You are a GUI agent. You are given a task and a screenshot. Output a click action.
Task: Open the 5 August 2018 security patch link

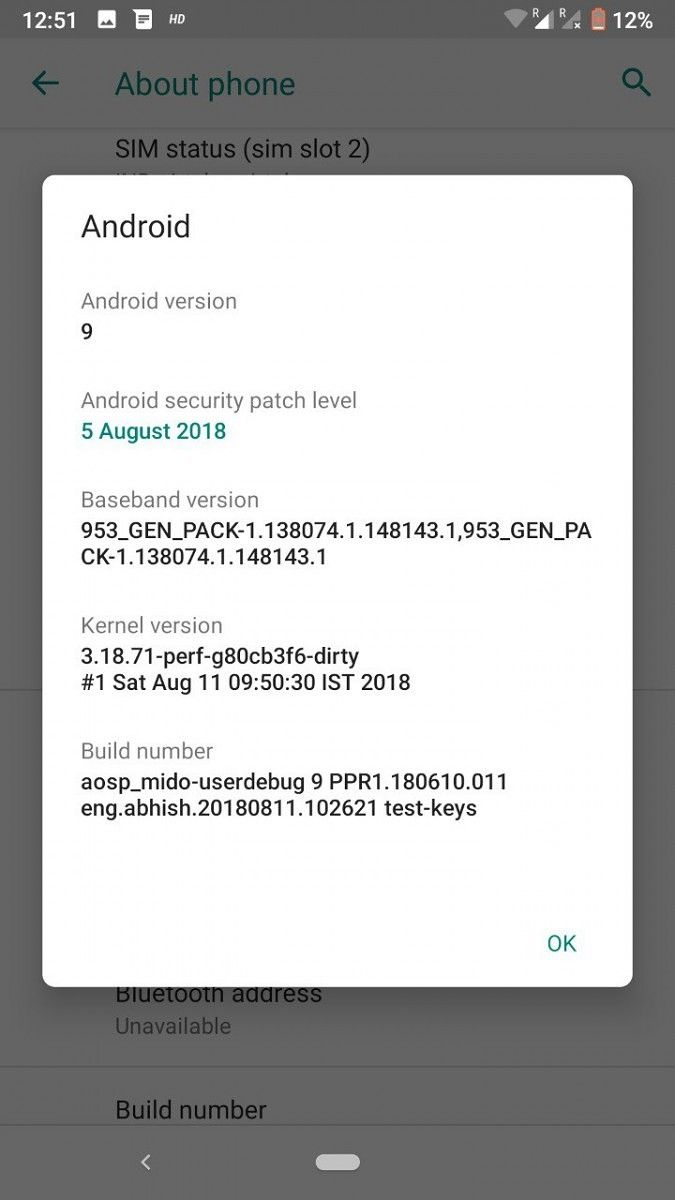pos(154,431)
